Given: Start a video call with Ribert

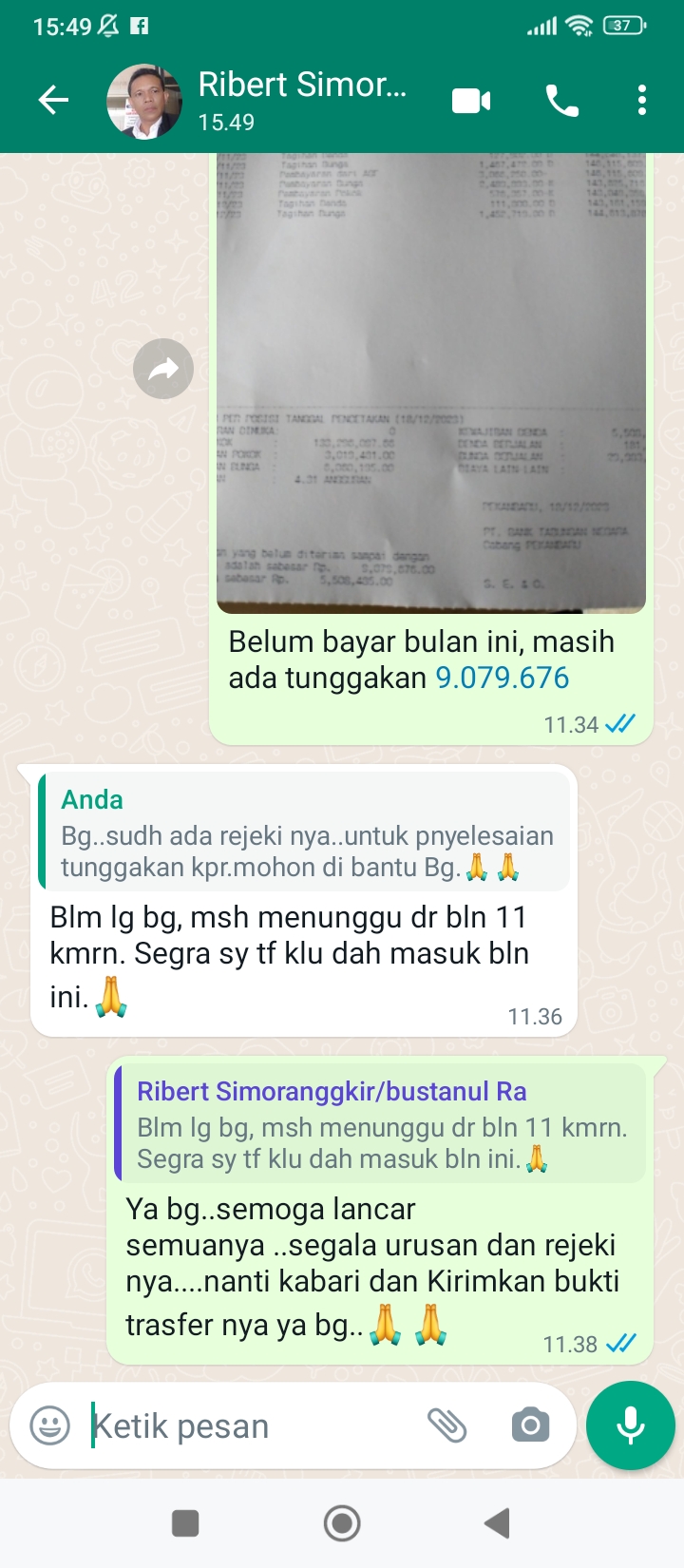Looking at the screenshot, I should 471,100.
